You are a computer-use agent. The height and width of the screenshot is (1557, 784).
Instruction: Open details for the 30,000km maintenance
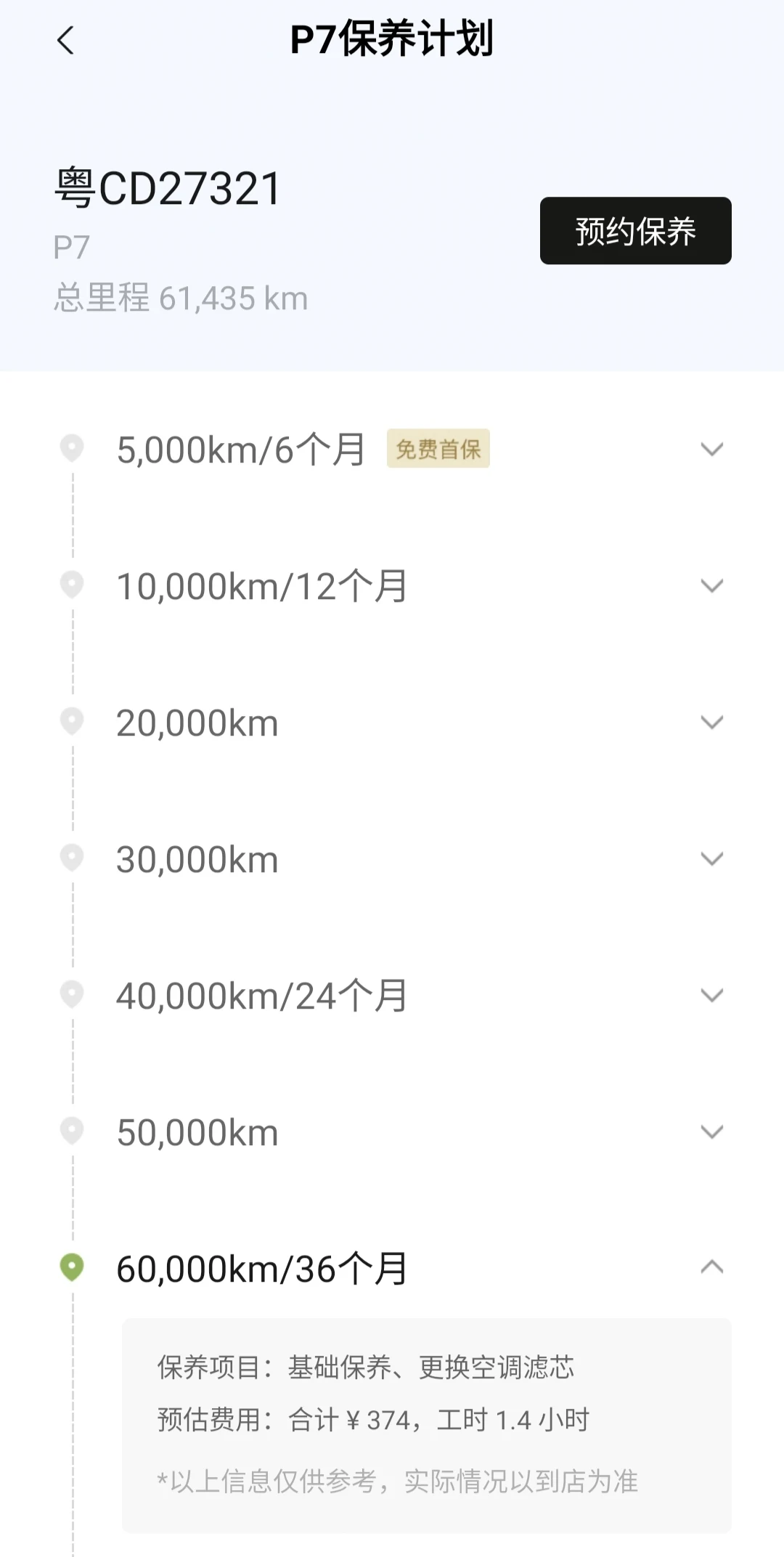click(x=392, y=858)
